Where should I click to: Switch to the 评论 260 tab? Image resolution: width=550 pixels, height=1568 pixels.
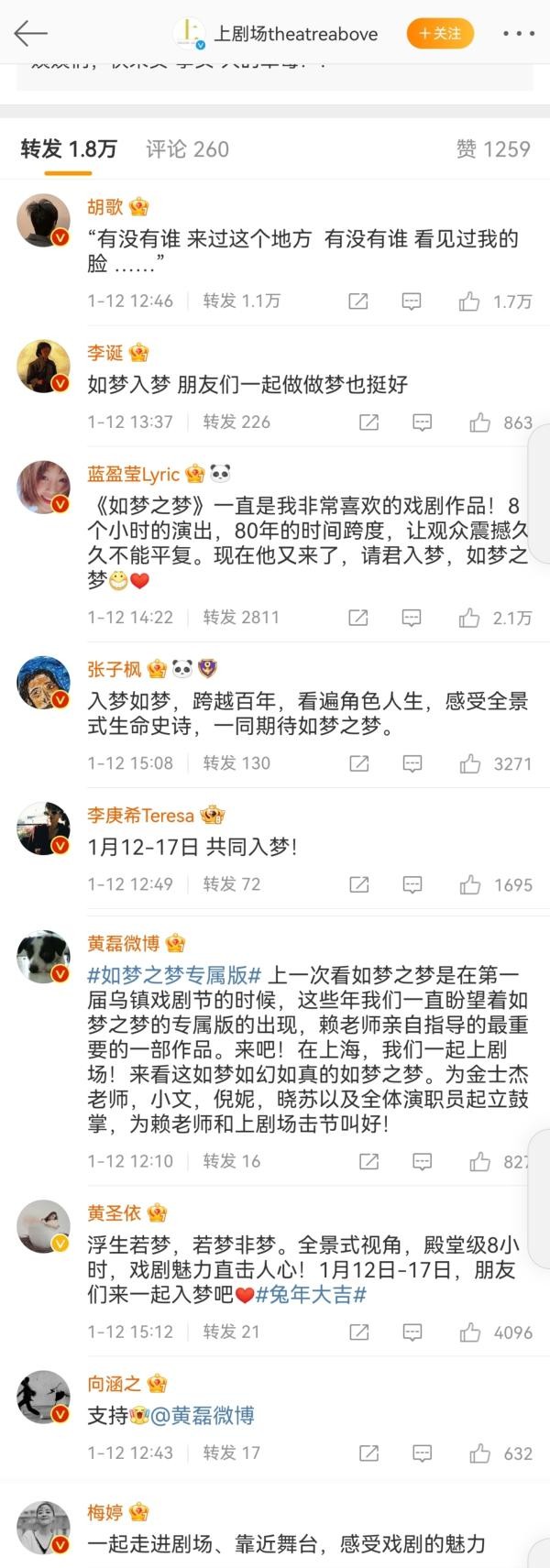point(187,149)
